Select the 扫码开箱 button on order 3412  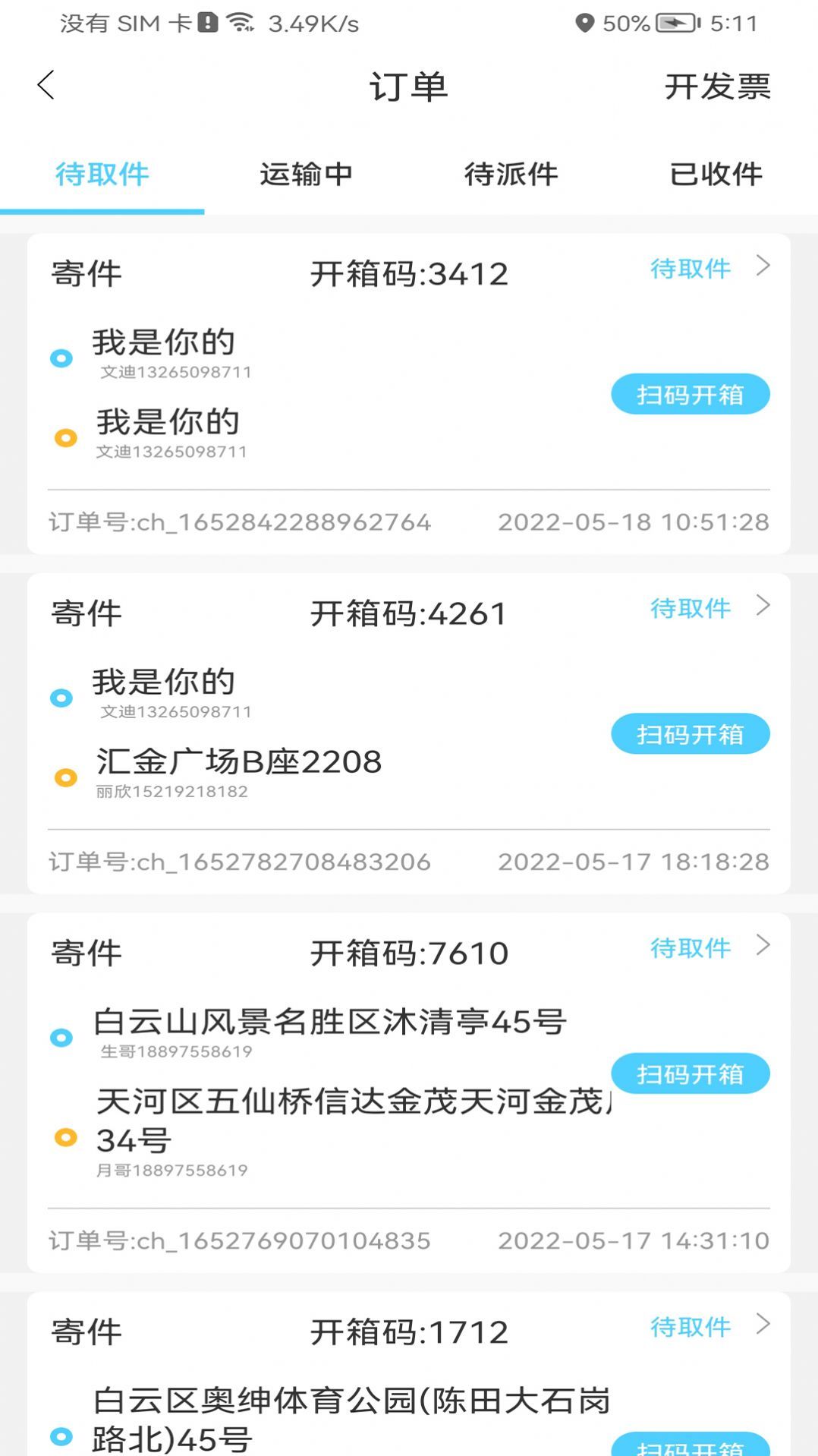pos(689,394)
